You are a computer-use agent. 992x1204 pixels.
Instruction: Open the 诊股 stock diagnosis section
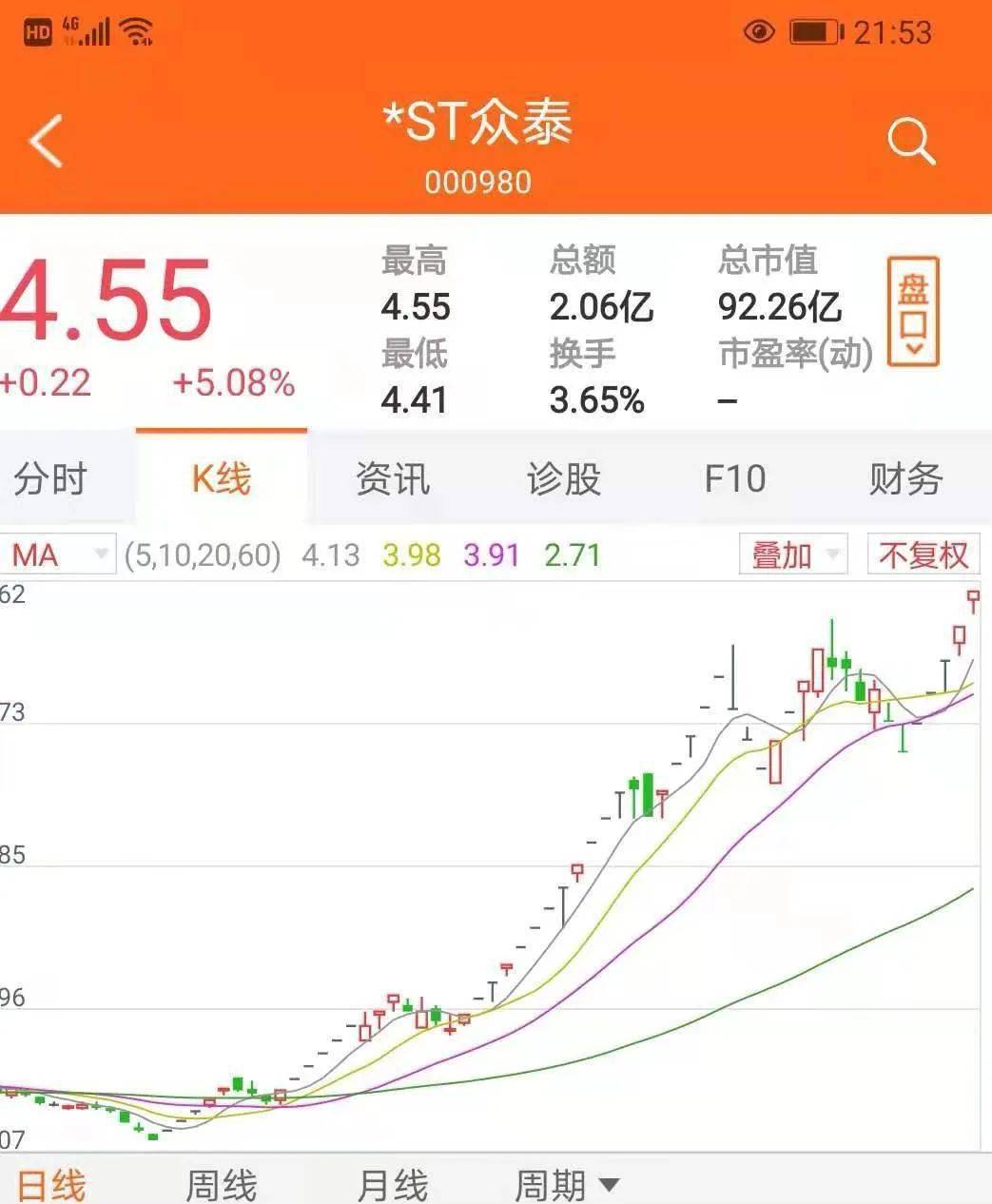pos(563,479)
